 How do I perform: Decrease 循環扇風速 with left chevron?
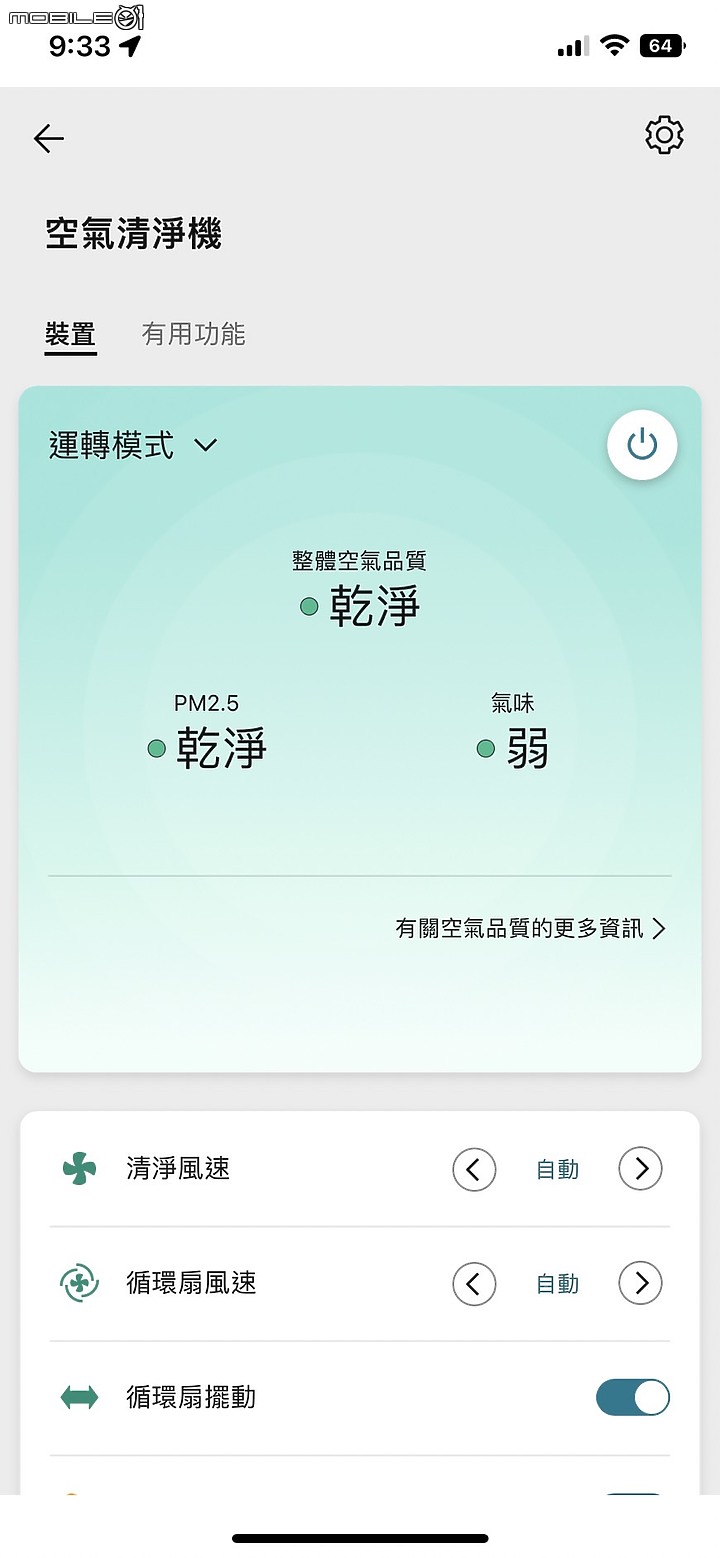tap(474, 1283)
